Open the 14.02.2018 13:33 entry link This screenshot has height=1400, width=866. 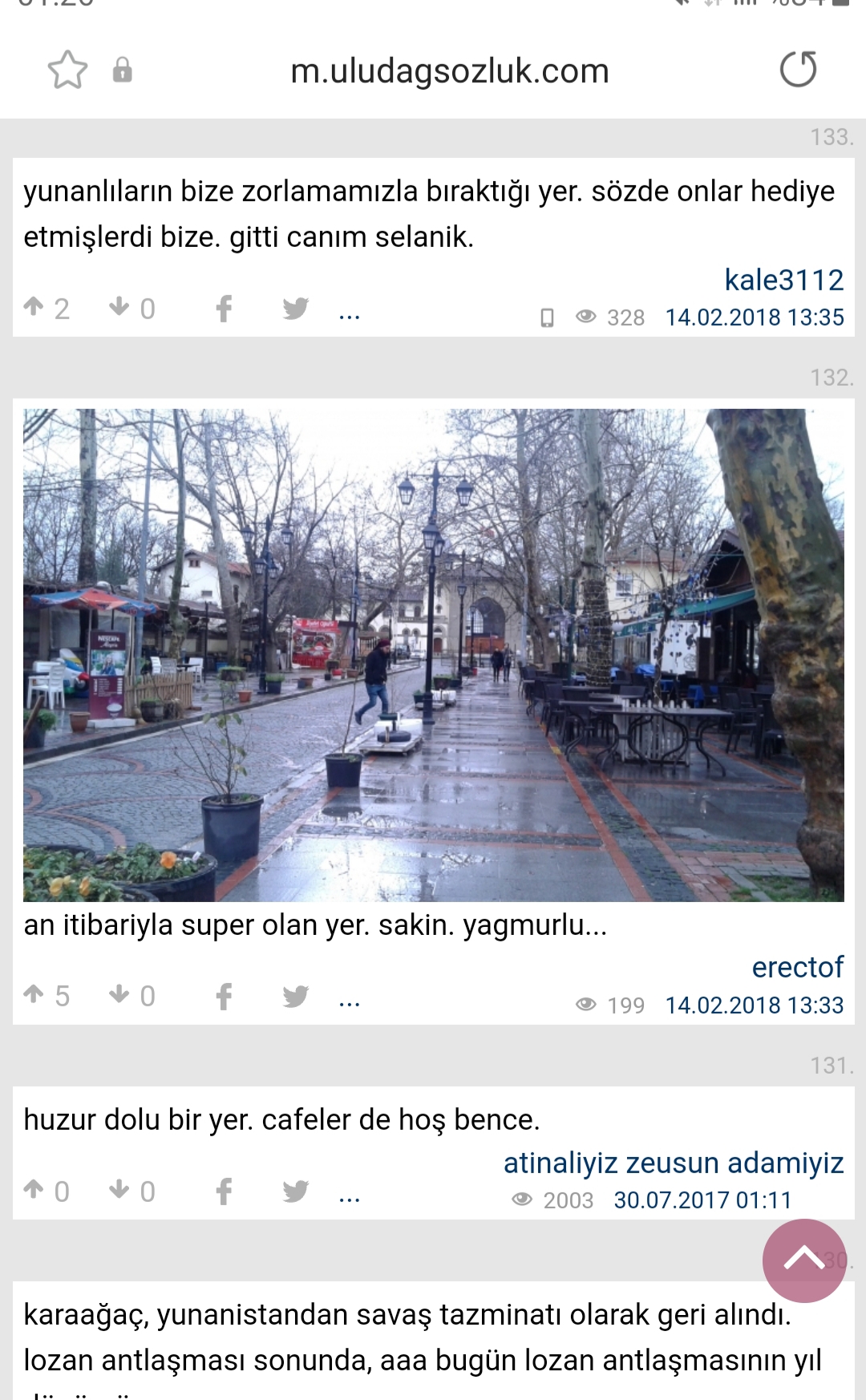point(754,1005)
